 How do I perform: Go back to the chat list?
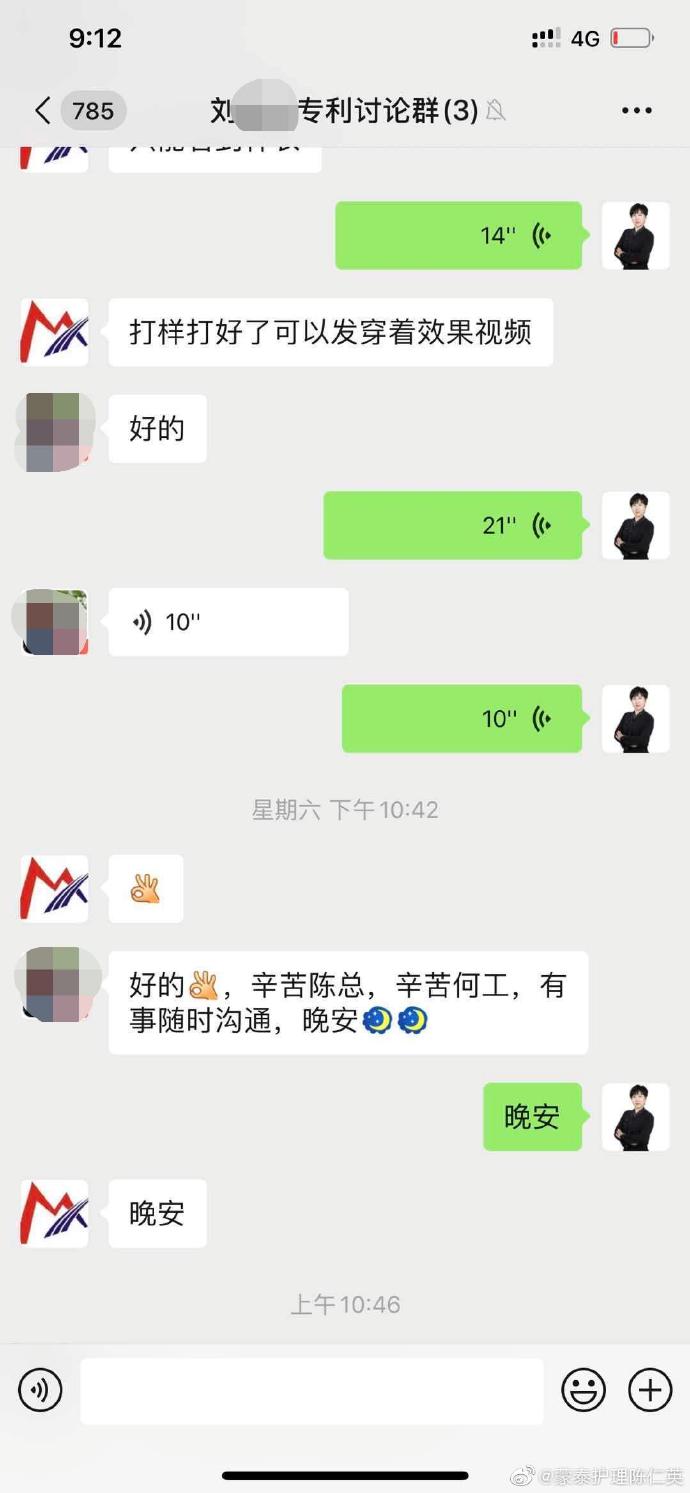click(x=43, y=110)
